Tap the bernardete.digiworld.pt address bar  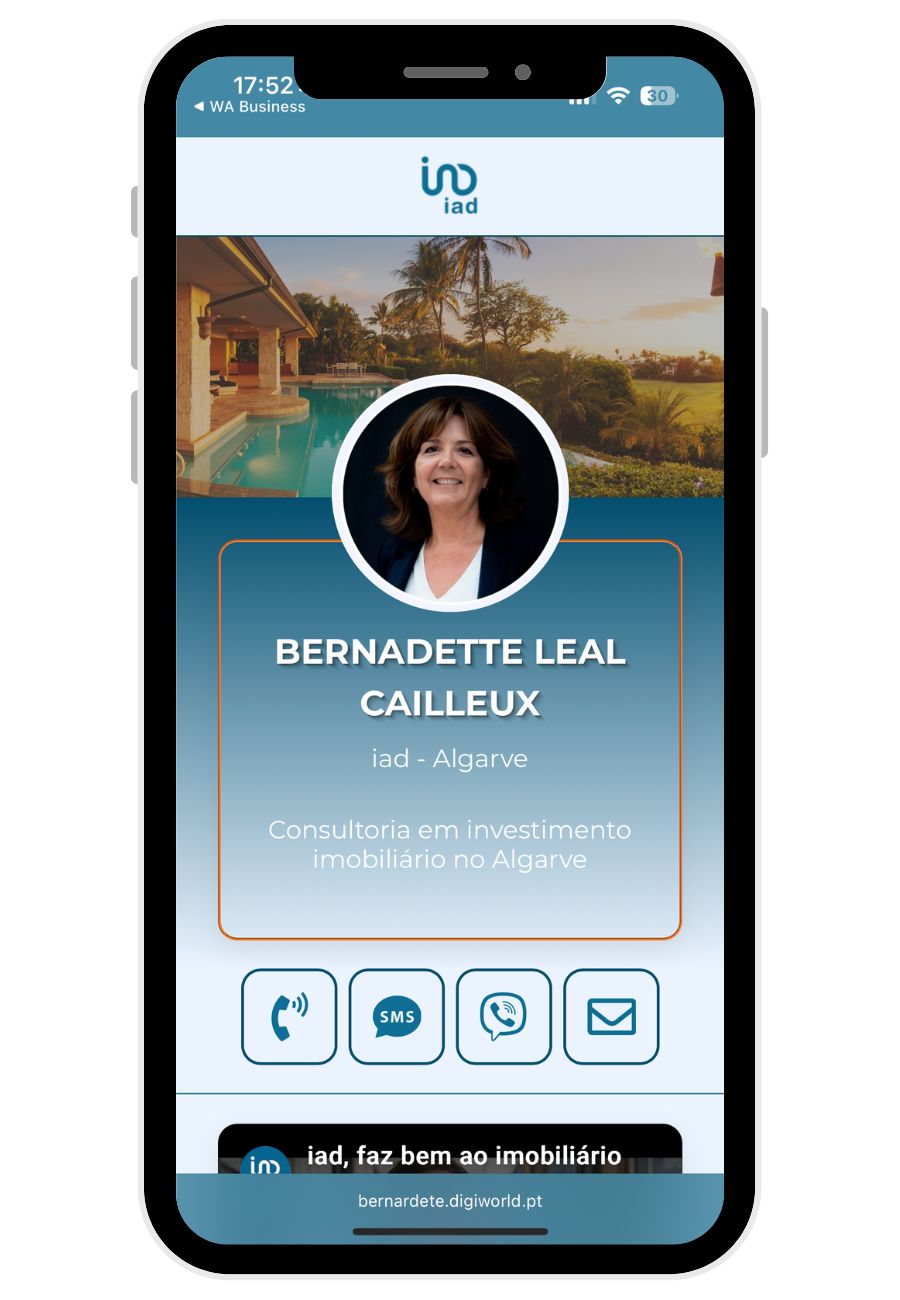[x=450, y=1201]
